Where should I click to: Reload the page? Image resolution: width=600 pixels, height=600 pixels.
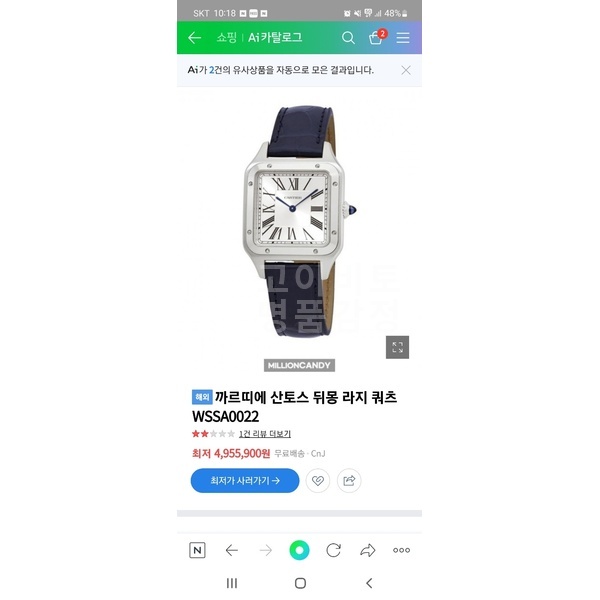pos(334,550)
